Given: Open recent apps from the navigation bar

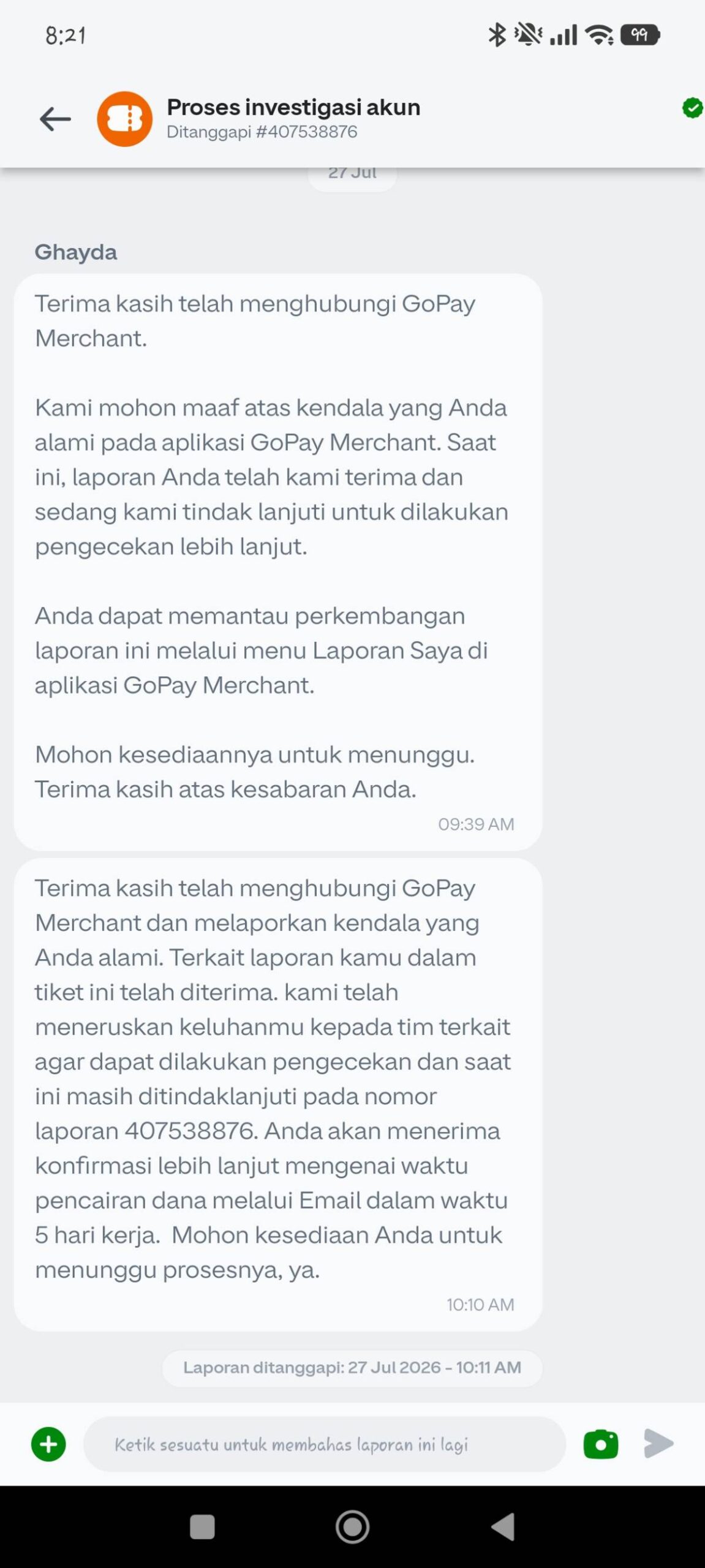Looking at the screenshot, I should coord(202,1528).
